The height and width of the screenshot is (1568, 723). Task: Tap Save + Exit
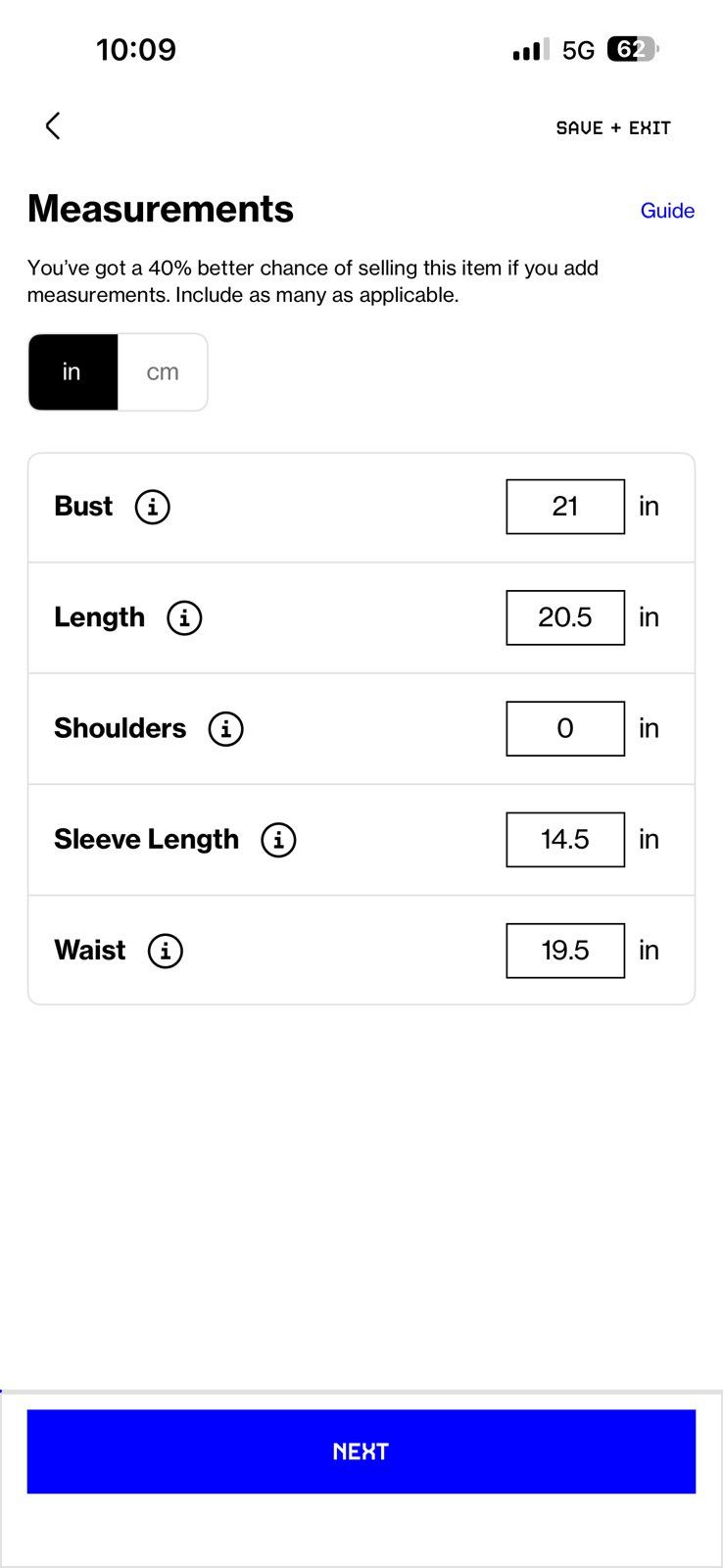pyautogui.click(x=613, y=128)
